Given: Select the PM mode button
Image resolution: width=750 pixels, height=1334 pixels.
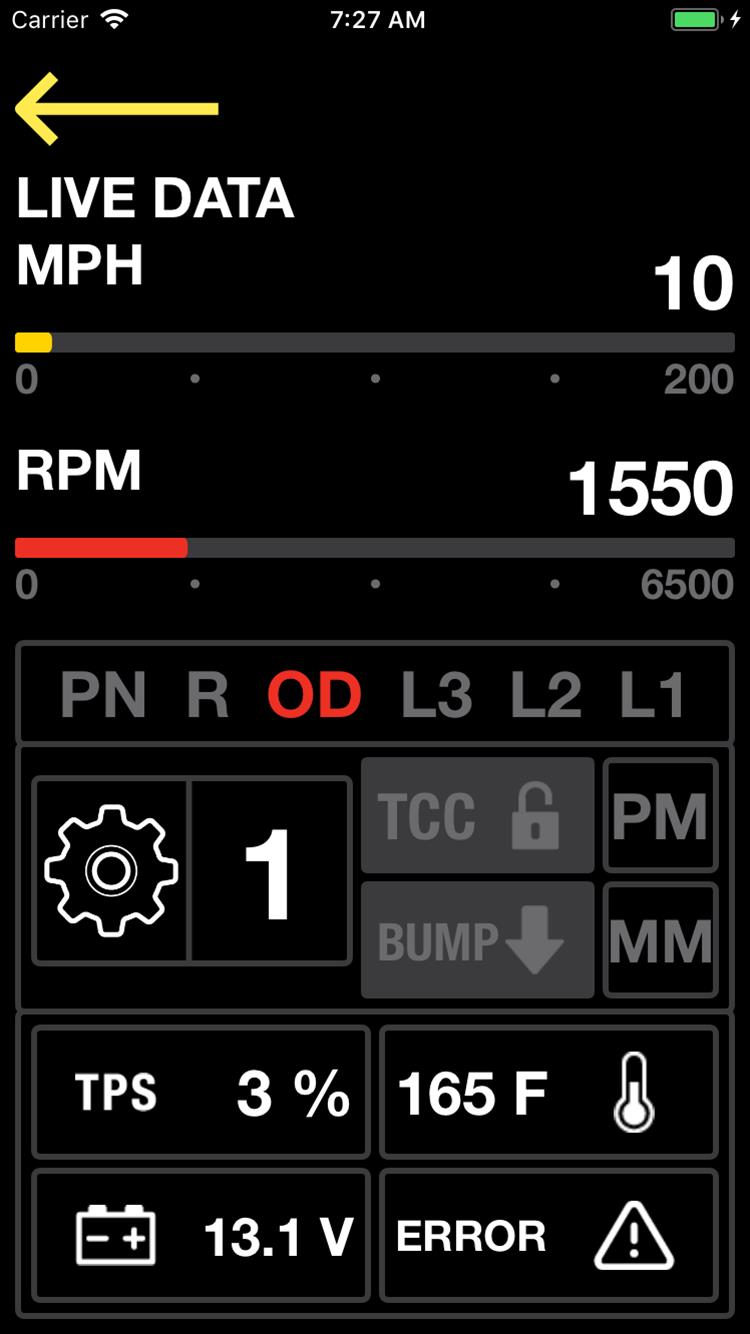Looking at the screenshot, I should (x=660, y=815).
